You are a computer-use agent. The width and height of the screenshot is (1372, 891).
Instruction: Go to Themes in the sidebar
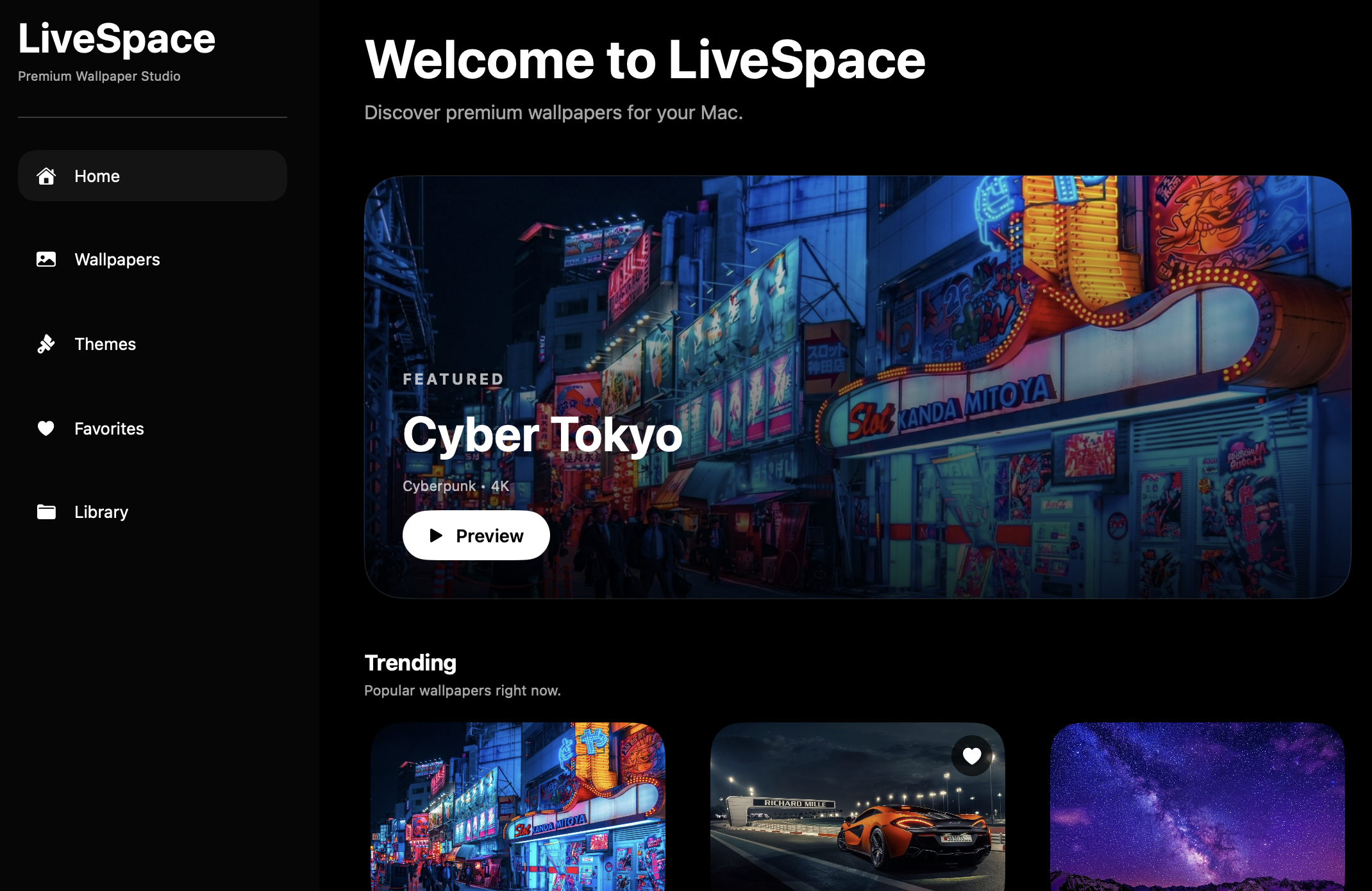click(x=152, y=344)
